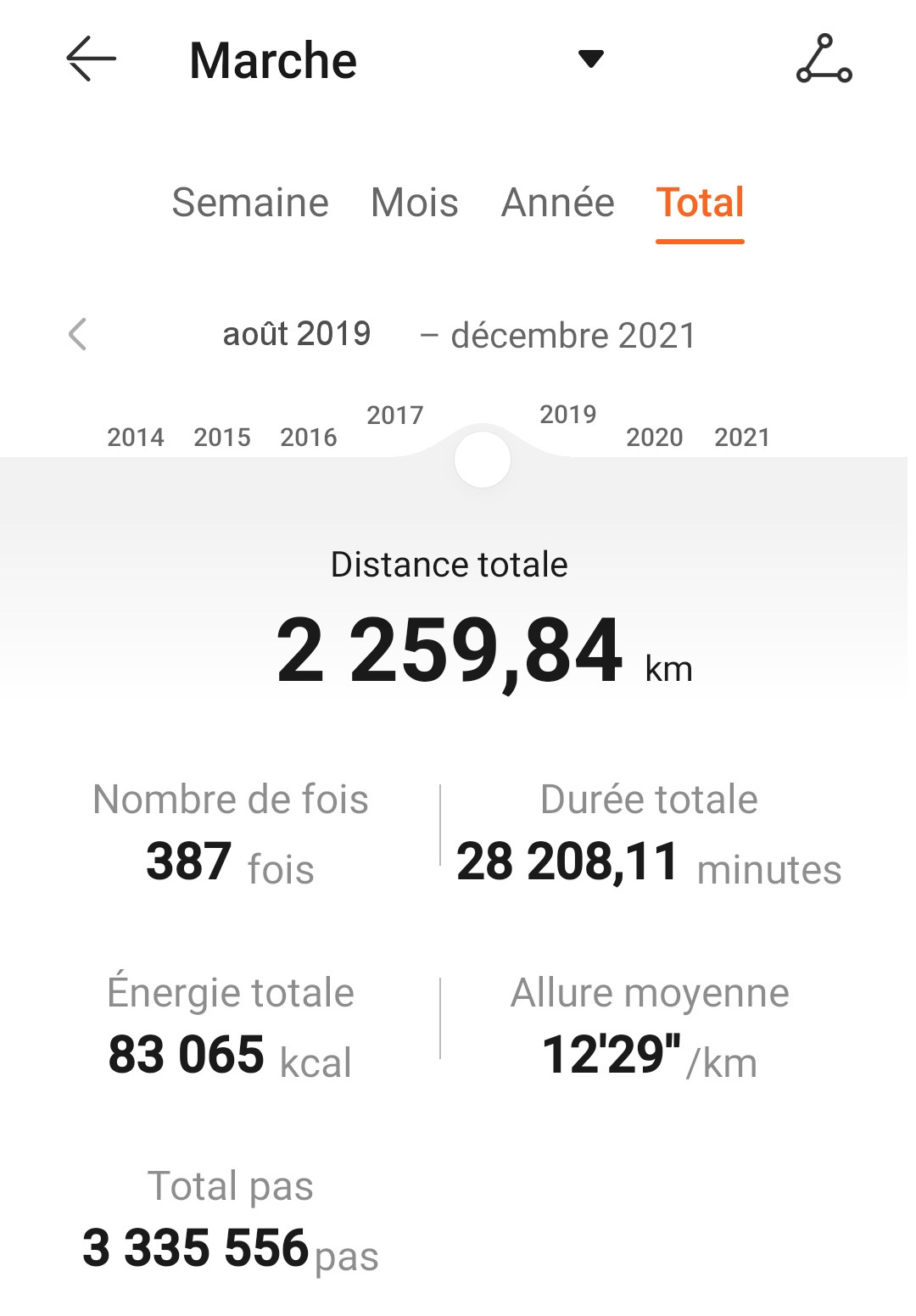Select year 2014 on the timeline
The height and width of the screenshot is (1316, 916).
pos(136,438)
